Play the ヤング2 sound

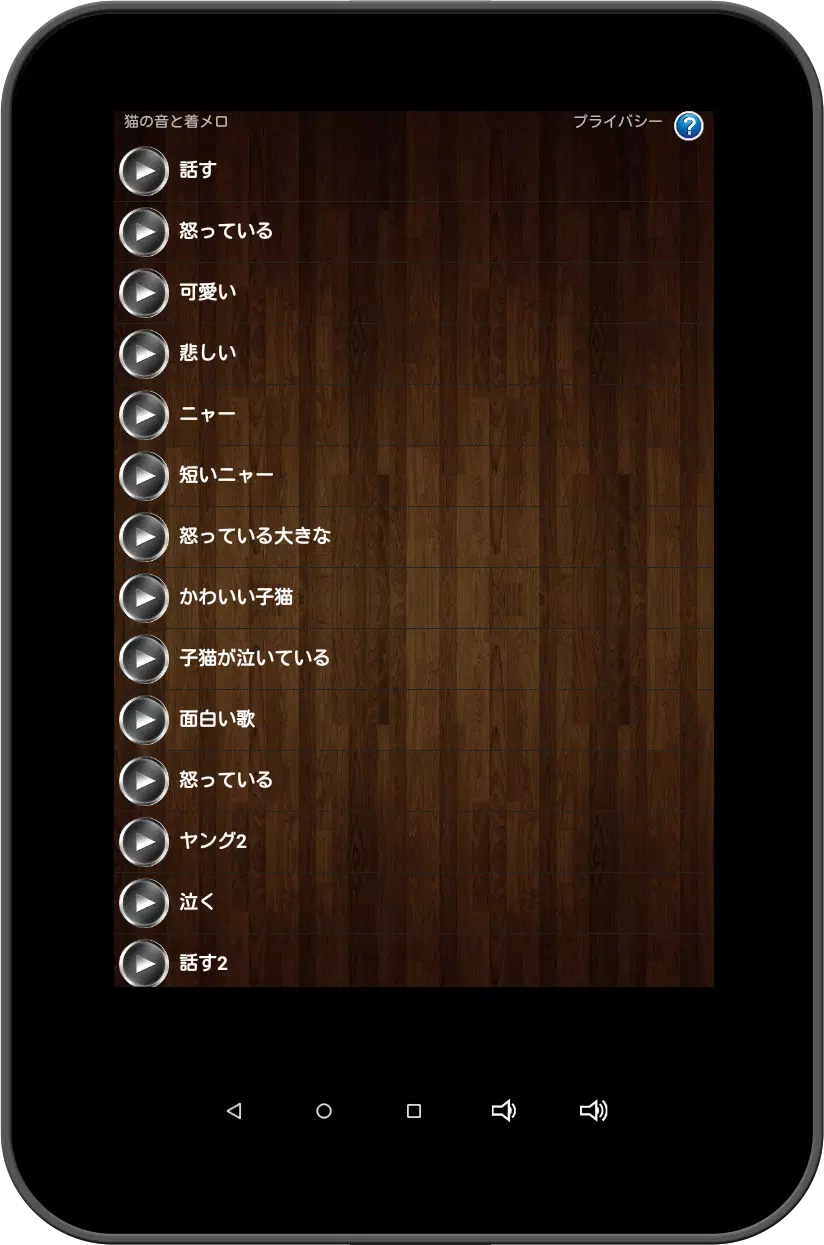pos(144,842)
